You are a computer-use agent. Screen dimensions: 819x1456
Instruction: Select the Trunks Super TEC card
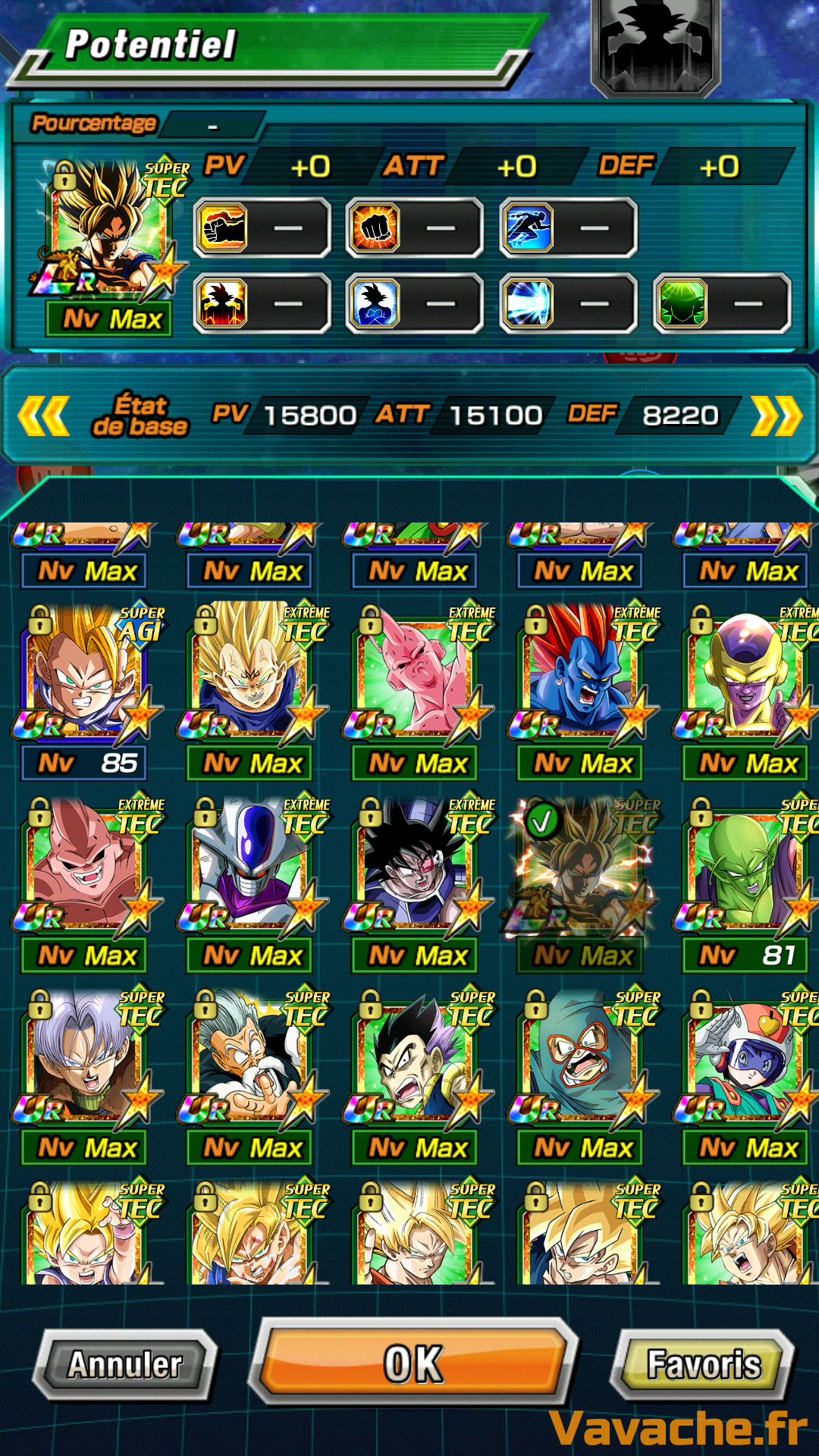coord(87,1077)
